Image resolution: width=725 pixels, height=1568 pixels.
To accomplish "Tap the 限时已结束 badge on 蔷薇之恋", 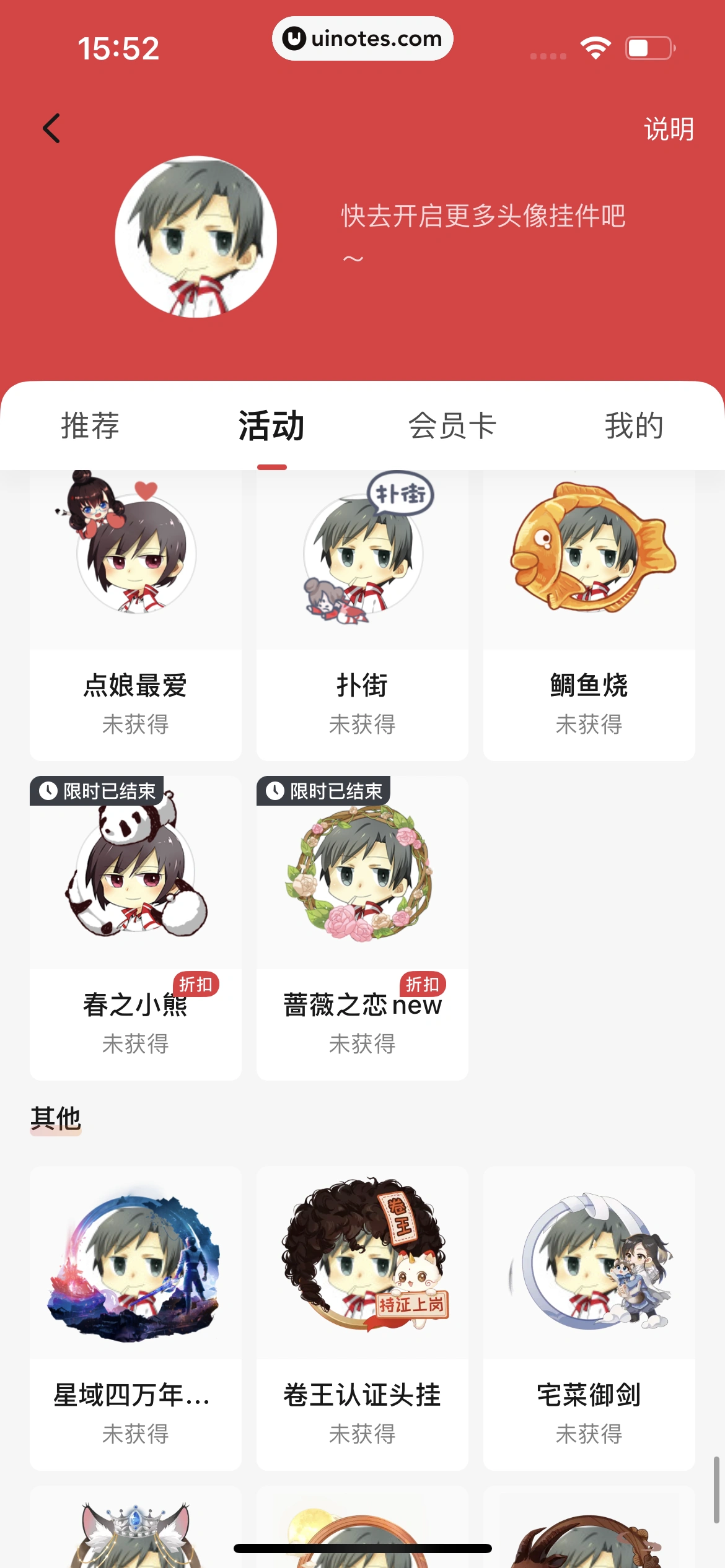I will tap(322, 791).
